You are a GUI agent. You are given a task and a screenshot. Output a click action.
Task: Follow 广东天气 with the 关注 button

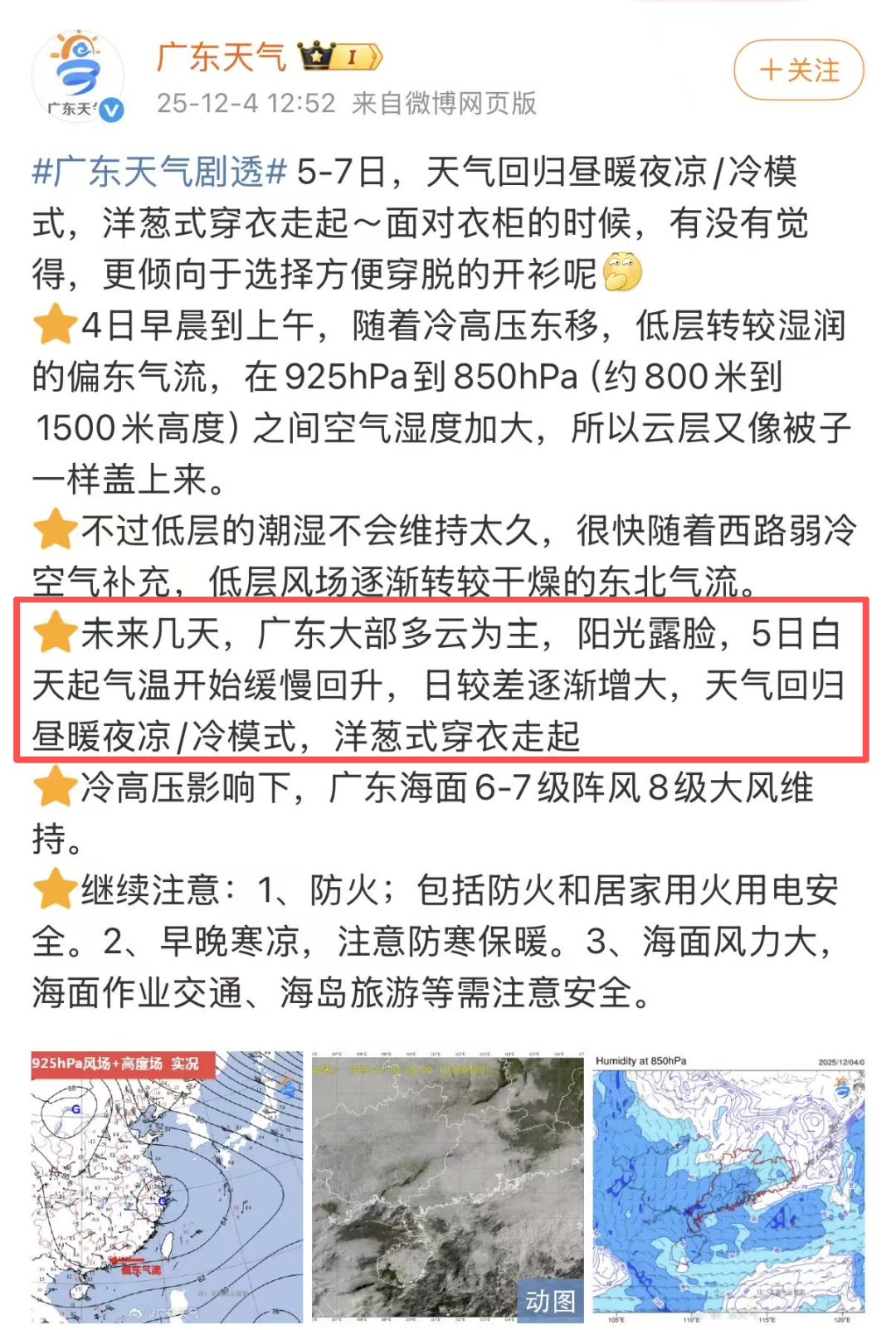point(798,71)
